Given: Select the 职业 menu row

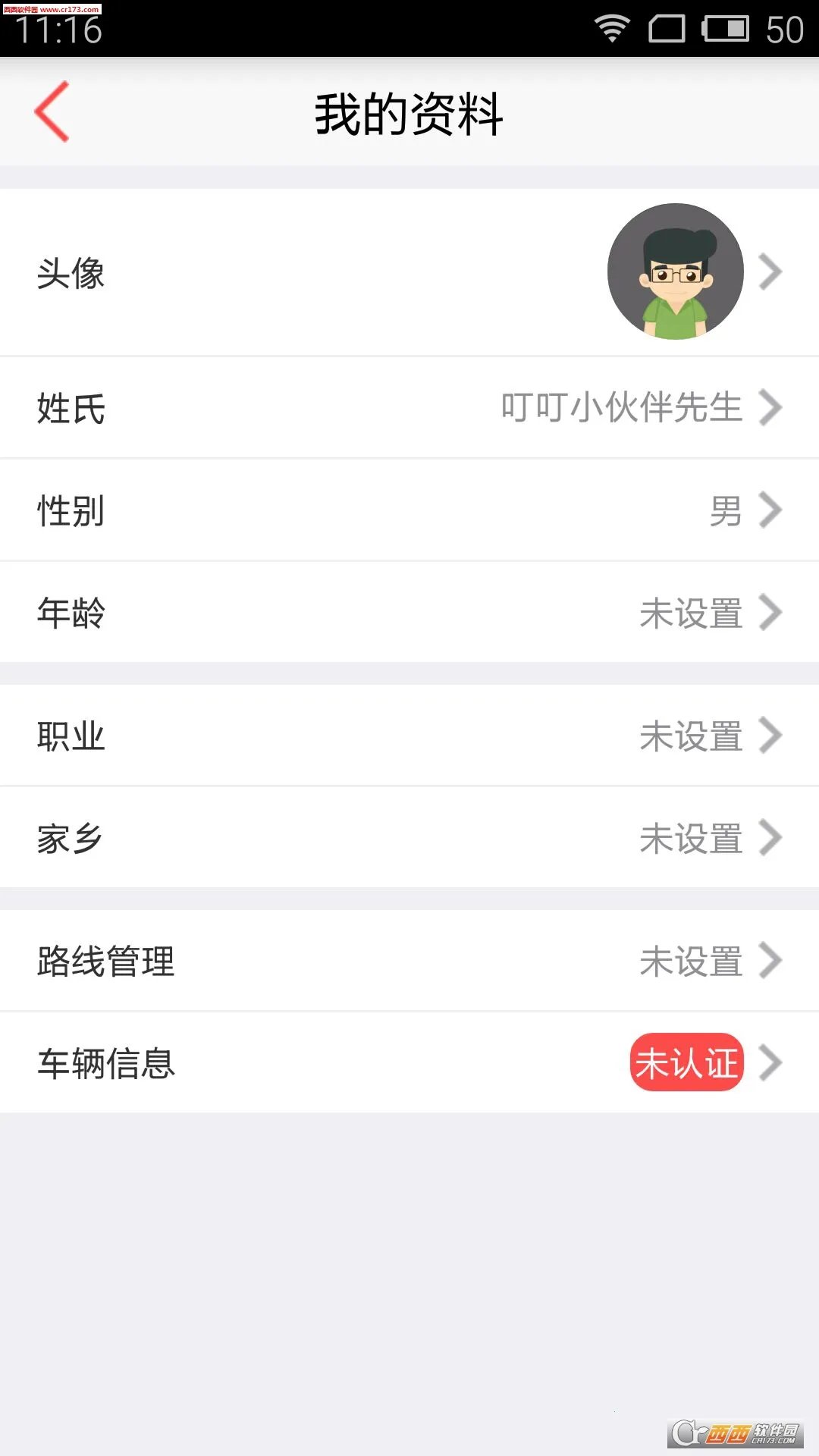Looking at the screenshot, I should (409, 736).
